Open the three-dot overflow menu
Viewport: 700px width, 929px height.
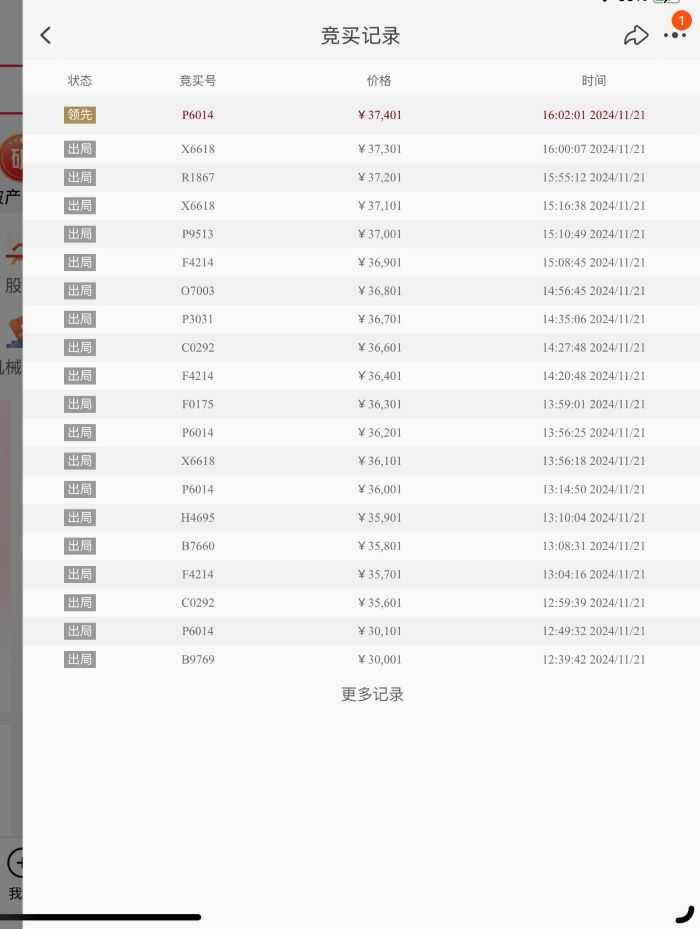click(x=675, y=36)
